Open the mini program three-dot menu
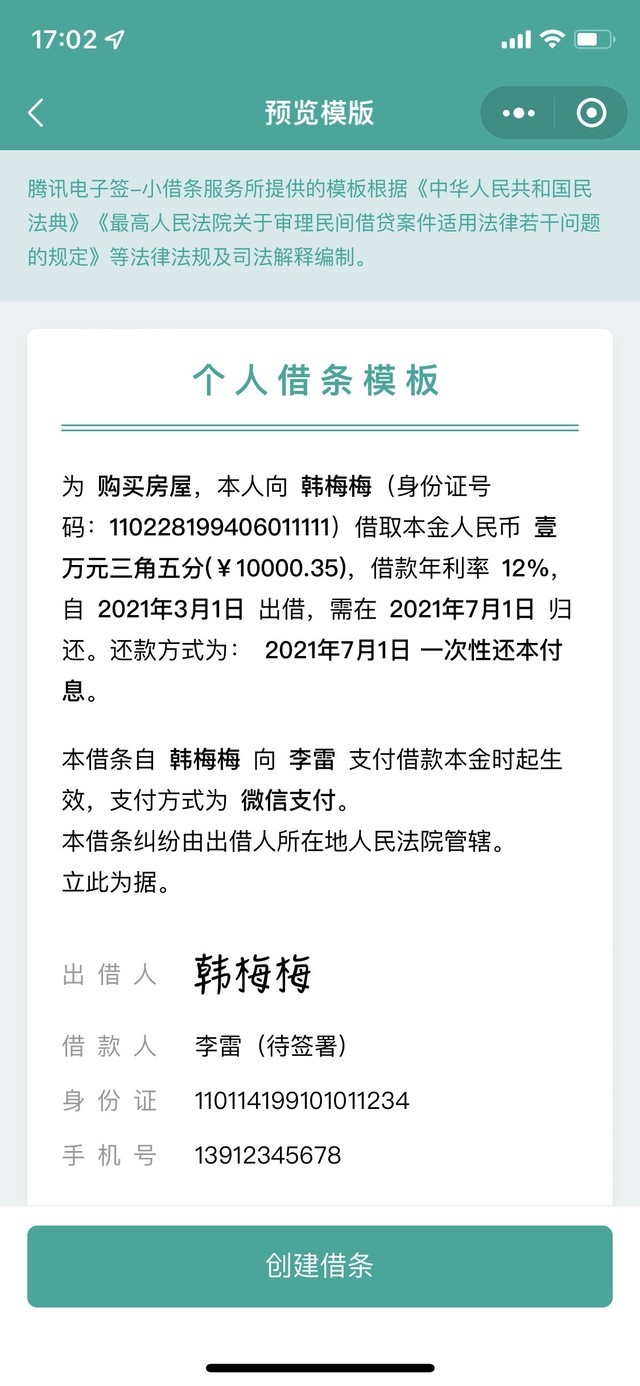 click(x=518, y=113)
